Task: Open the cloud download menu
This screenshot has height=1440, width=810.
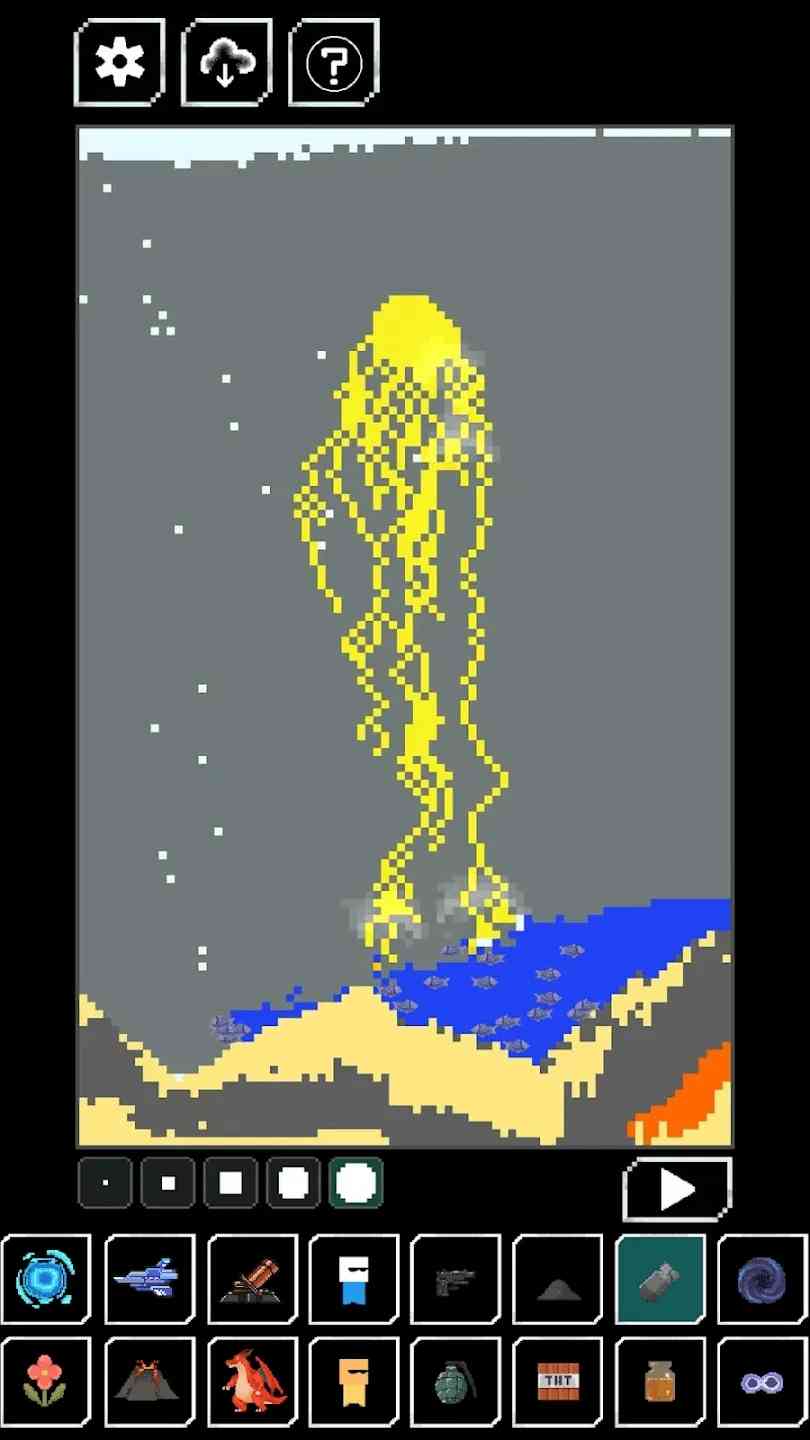Action: 225,63
